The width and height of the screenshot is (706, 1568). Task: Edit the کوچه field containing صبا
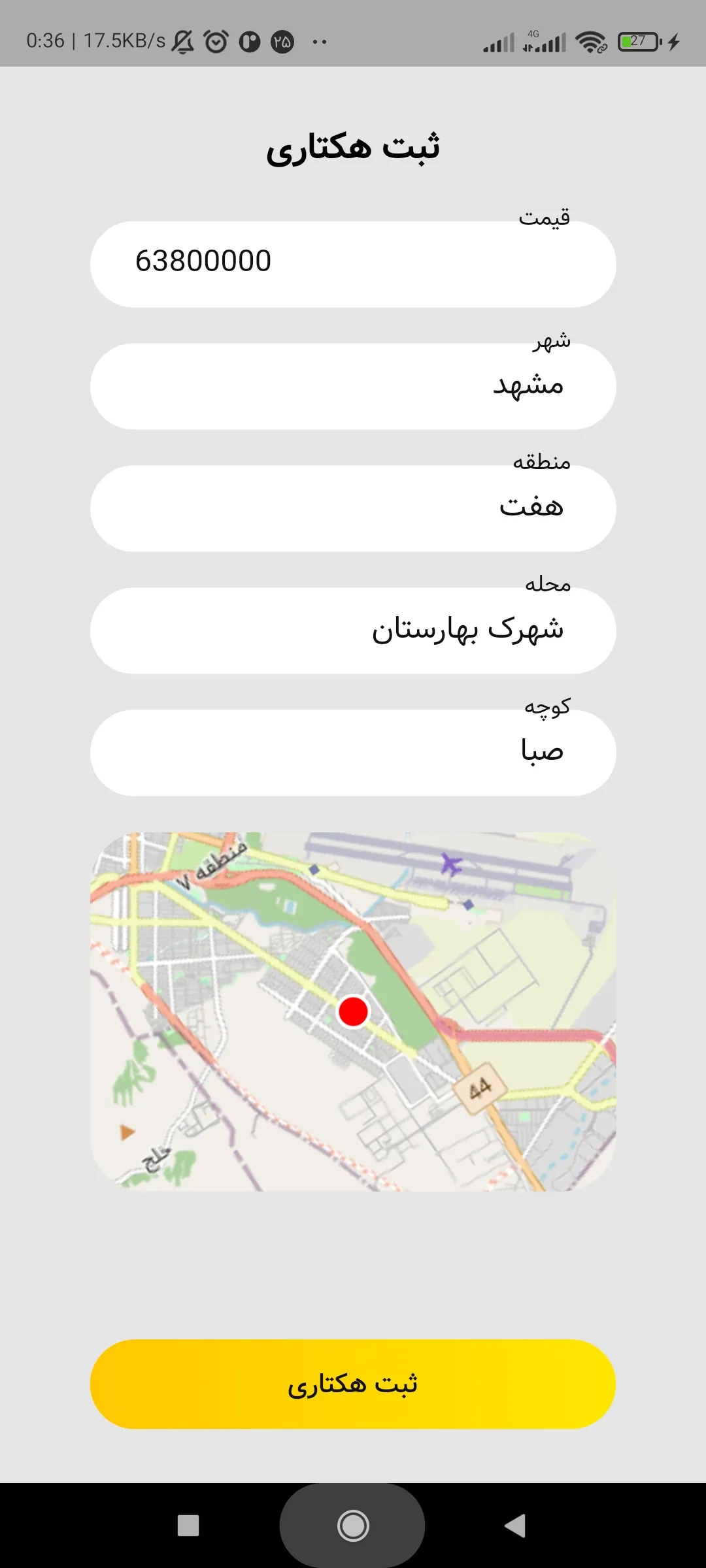353,753
